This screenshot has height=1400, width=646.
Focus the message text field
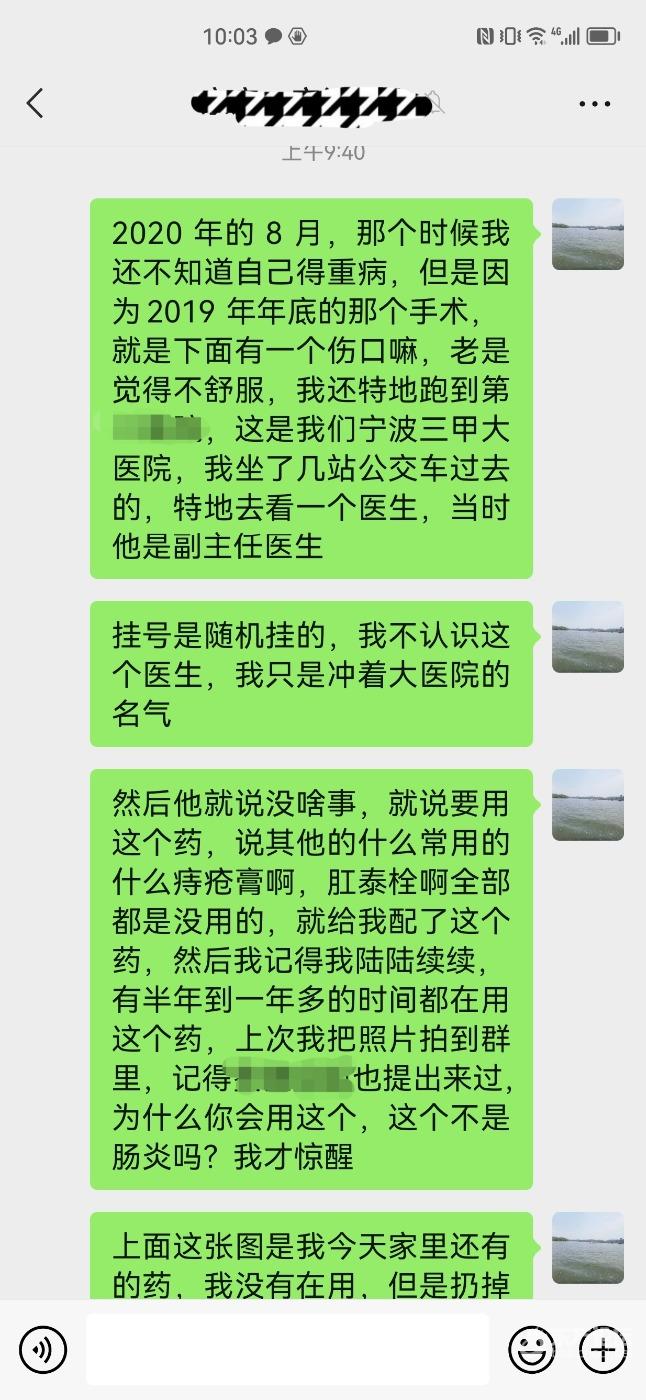[x=288, y=1350]
